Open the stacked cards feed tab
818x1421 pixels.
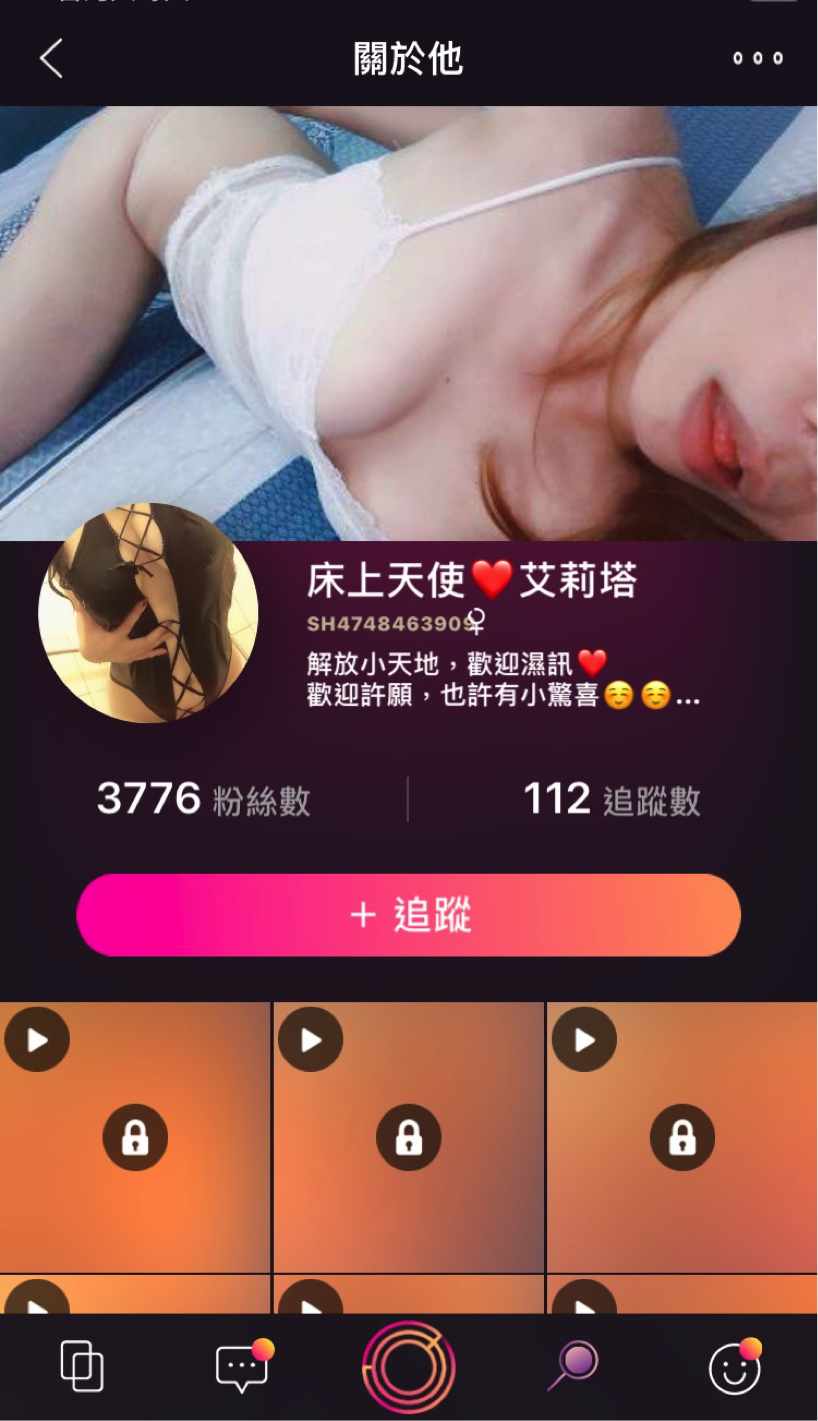[82, 1366]
